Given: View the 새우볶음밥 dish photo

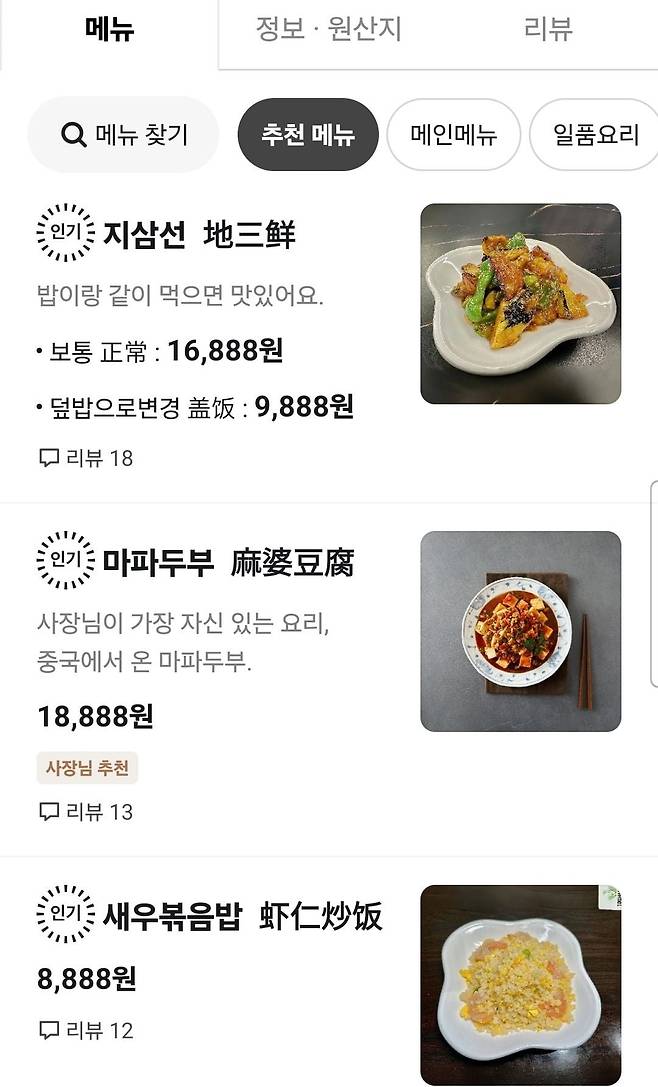Looking at the screenshot, I should 520,984.
